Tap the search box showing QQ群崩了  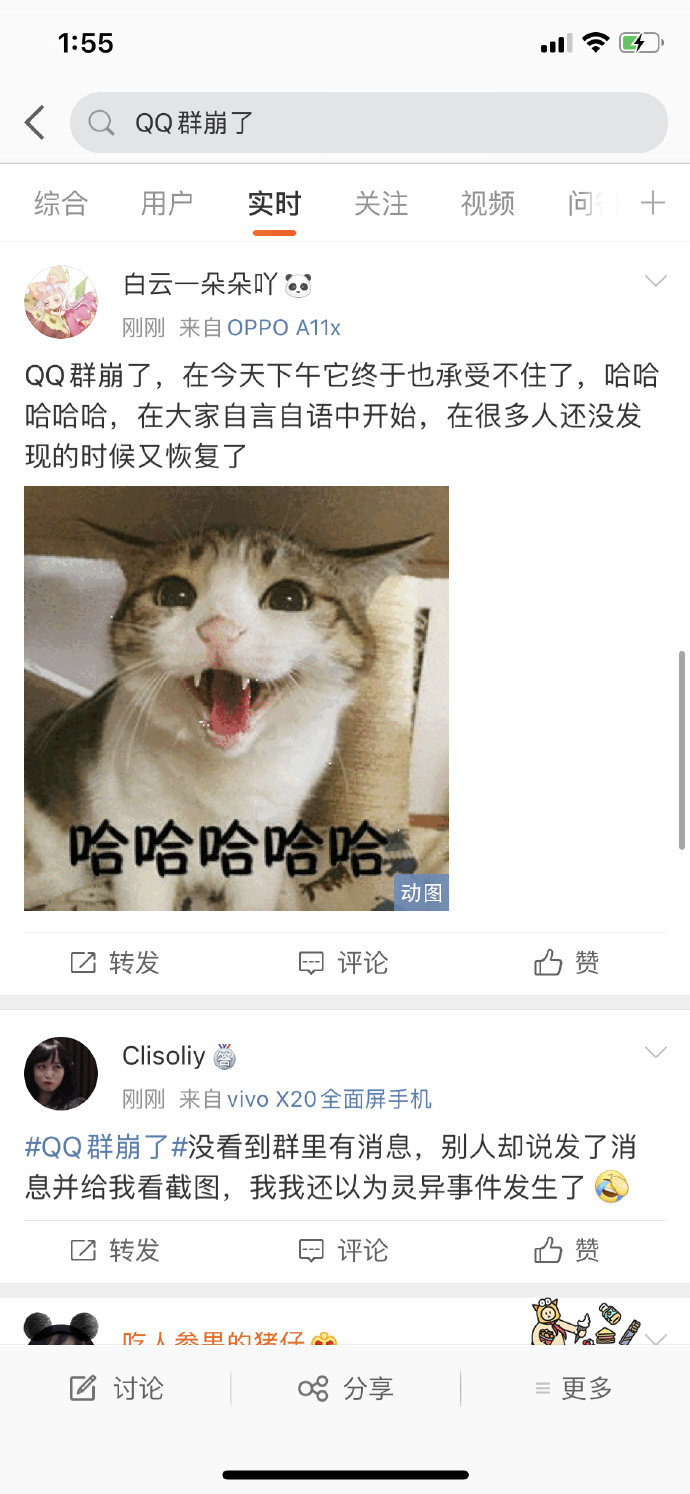pyautogui.click(x=368, y=123)
